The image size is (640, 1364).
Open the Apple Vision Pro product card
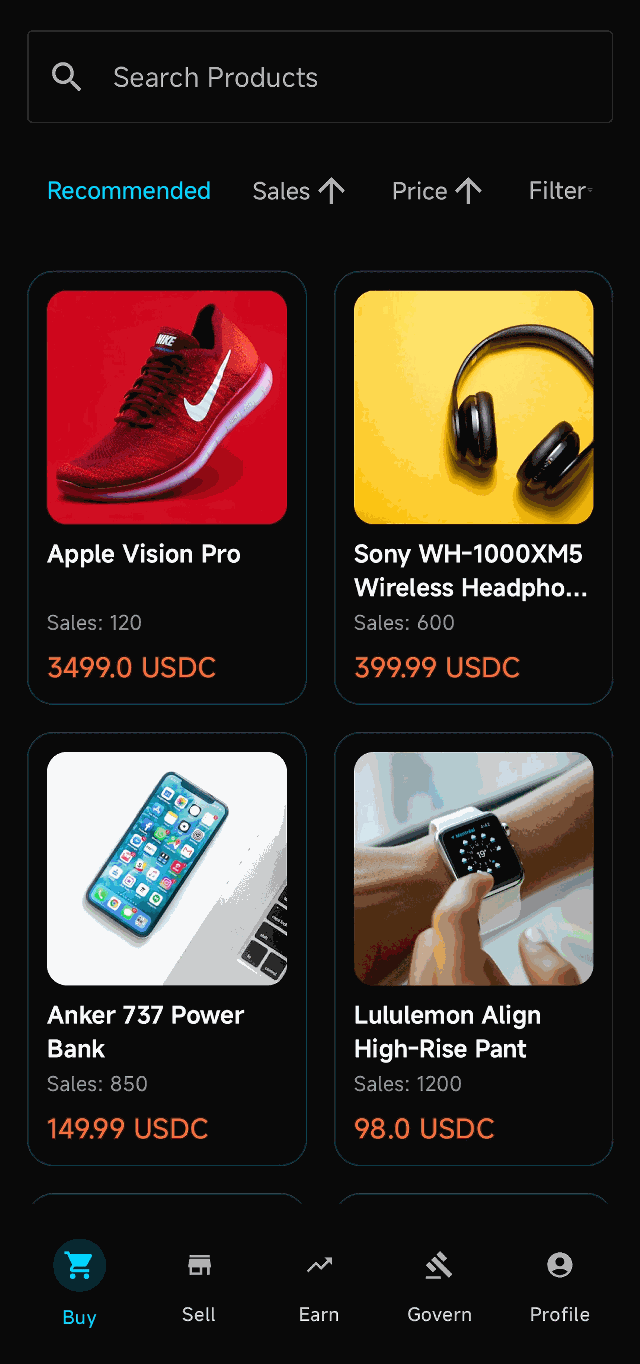[x=167, y=488]
